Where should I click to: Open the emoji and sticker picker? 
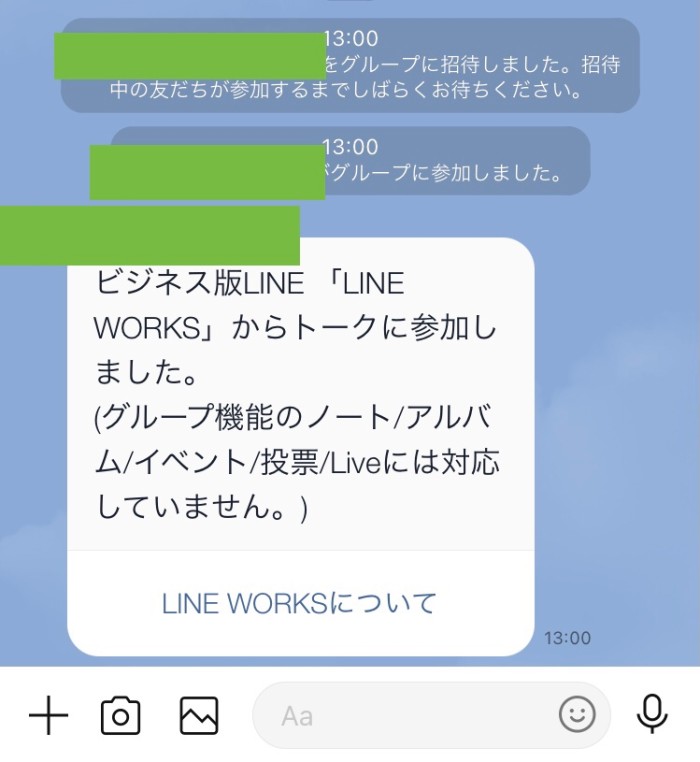click(577, 715)
